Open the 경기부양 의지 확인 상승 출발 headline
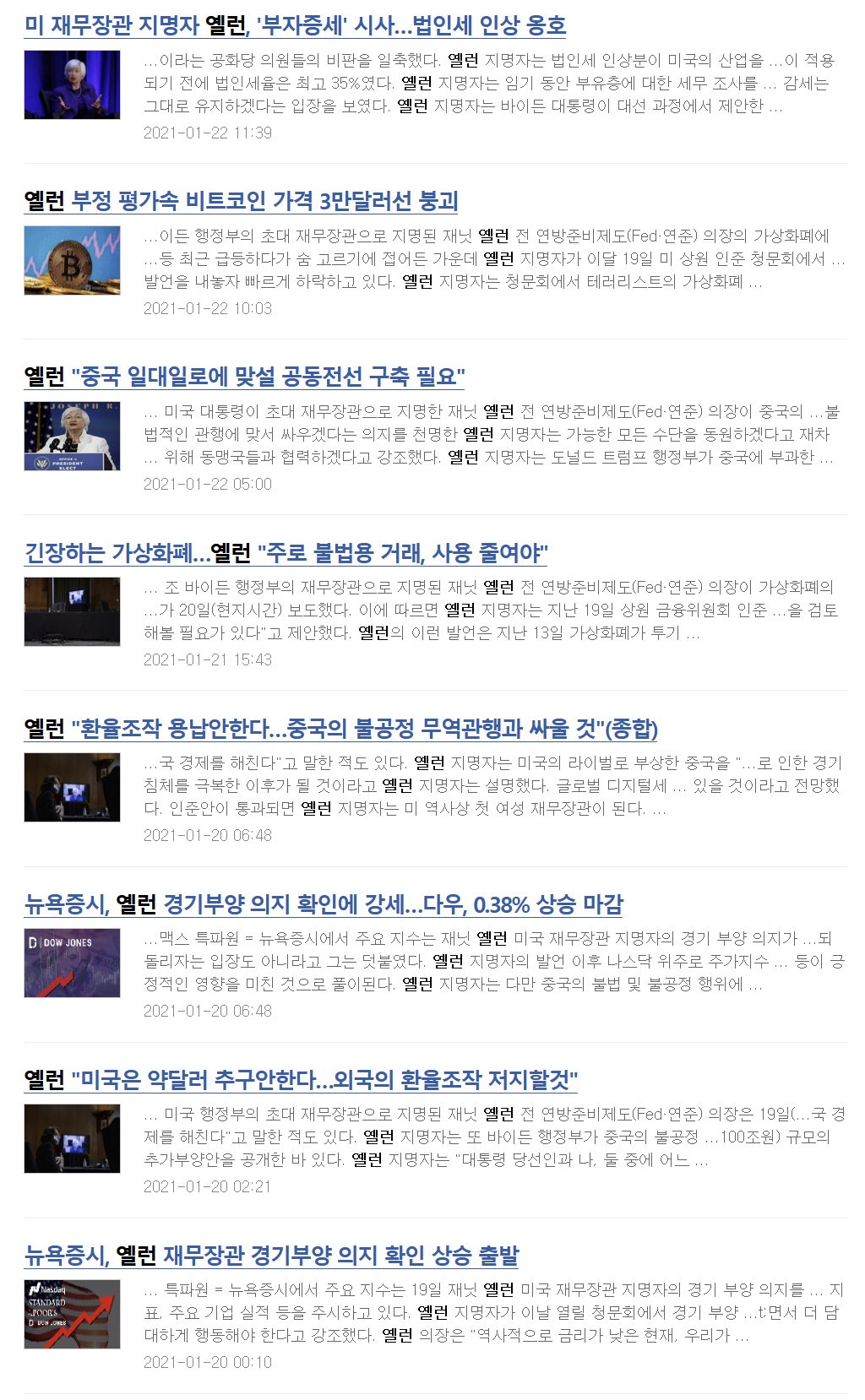This screenshot has height=1400, width=865. point(271,1256)
